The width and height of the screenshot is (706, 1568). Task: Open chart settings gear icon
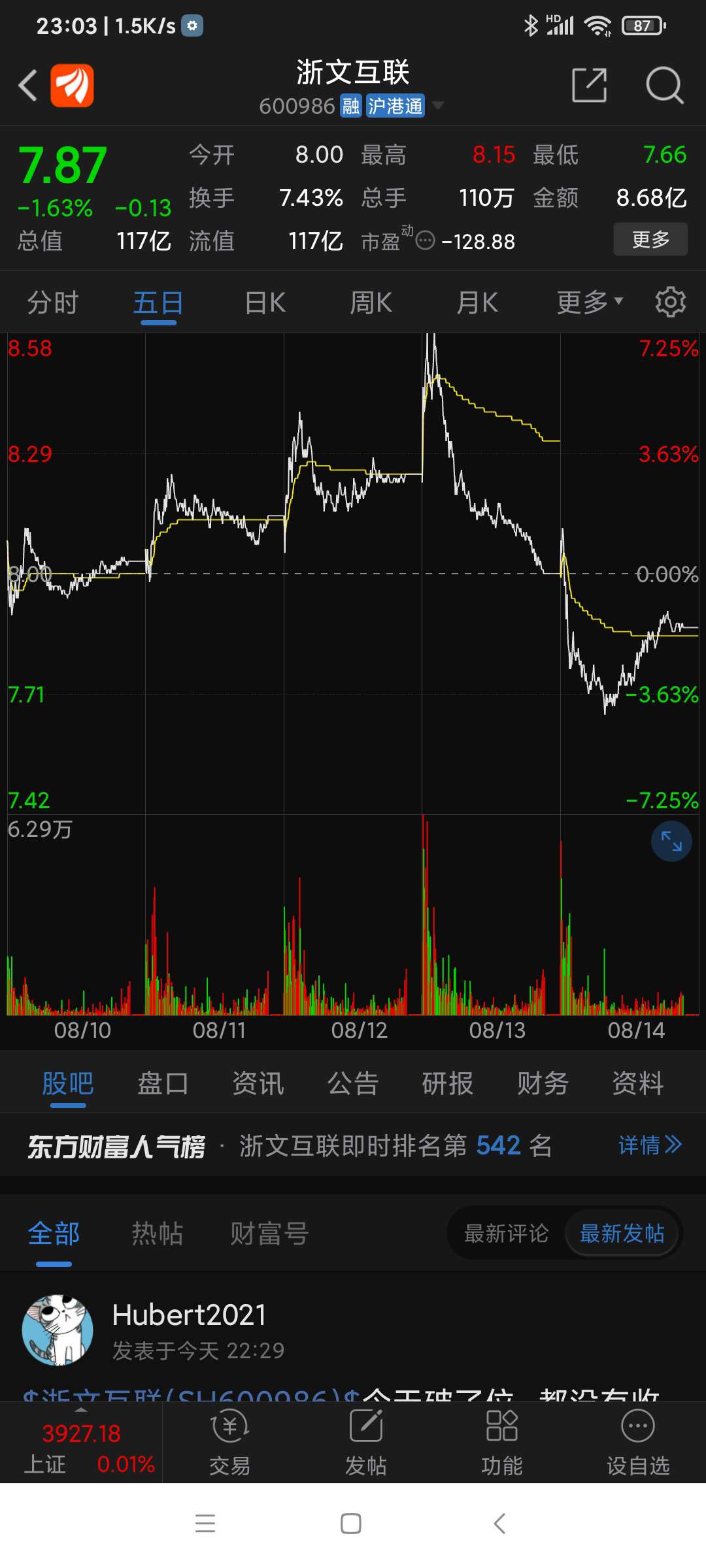671,302
